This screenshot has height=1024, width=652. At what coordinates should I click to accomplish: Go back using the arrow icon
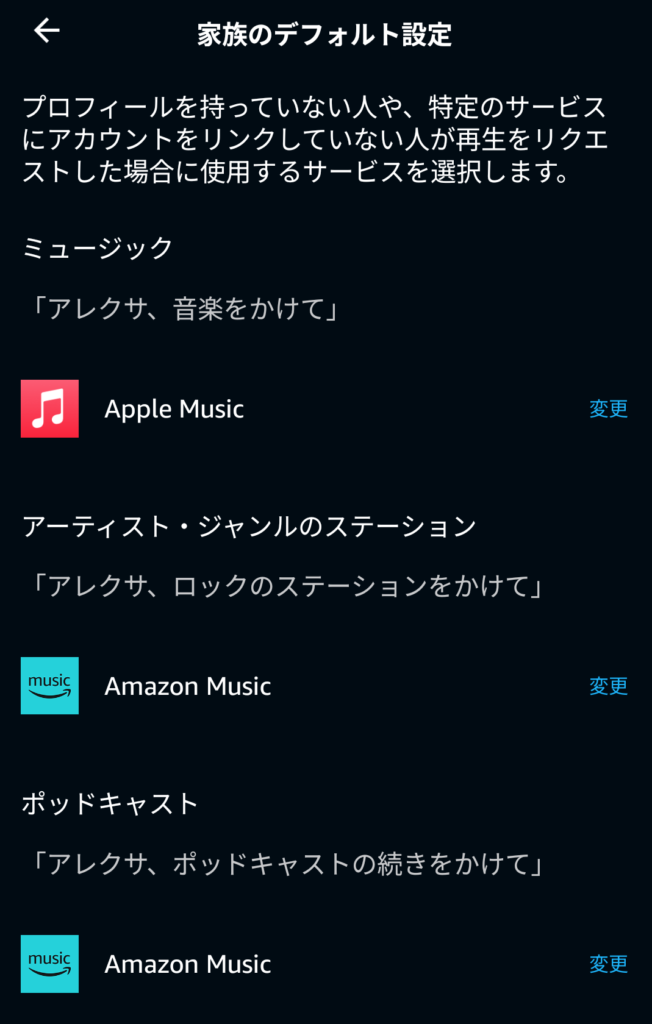point(47,32)
